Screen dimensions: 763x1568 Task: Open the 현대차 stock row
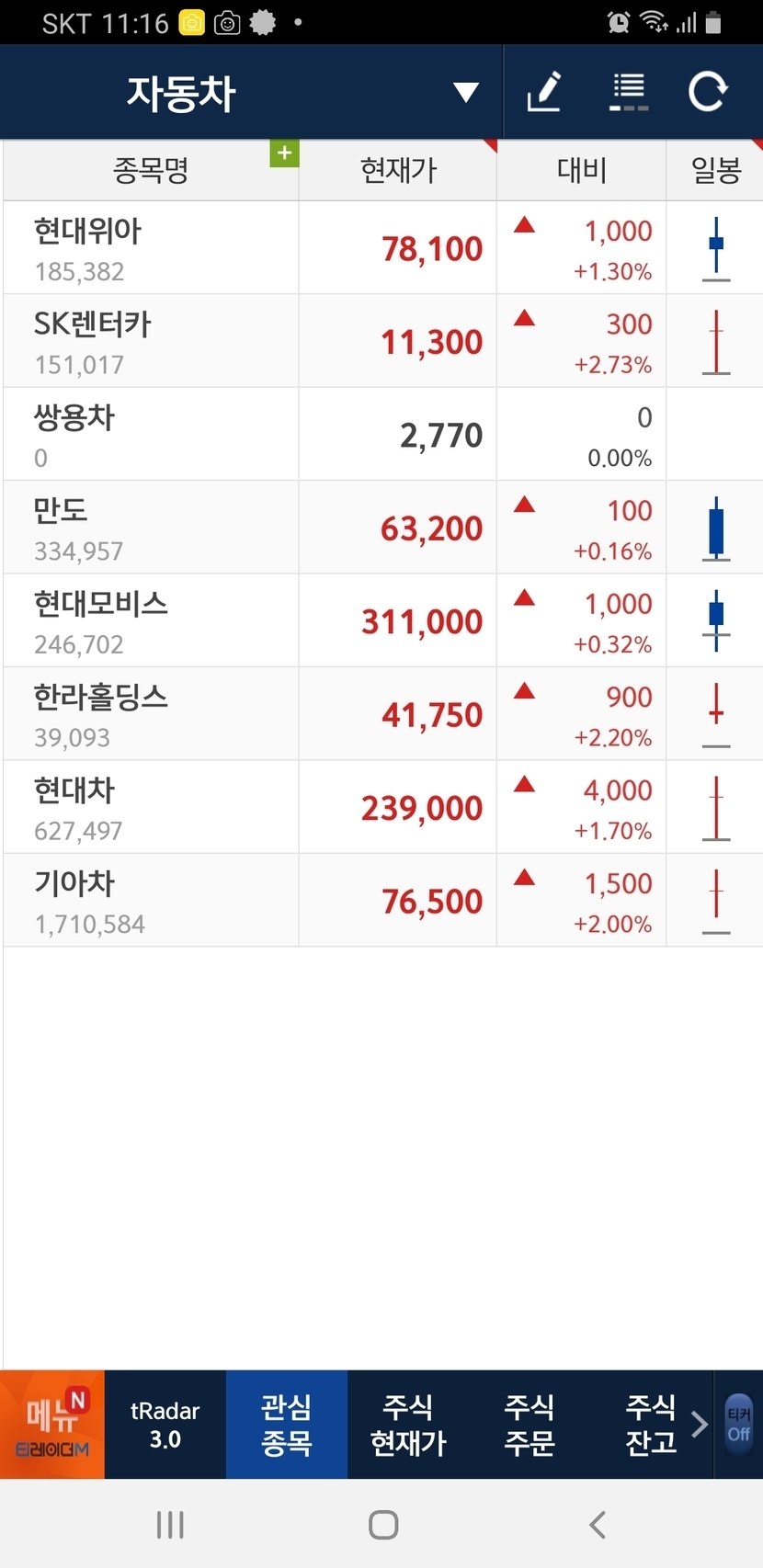pos(152,809)
